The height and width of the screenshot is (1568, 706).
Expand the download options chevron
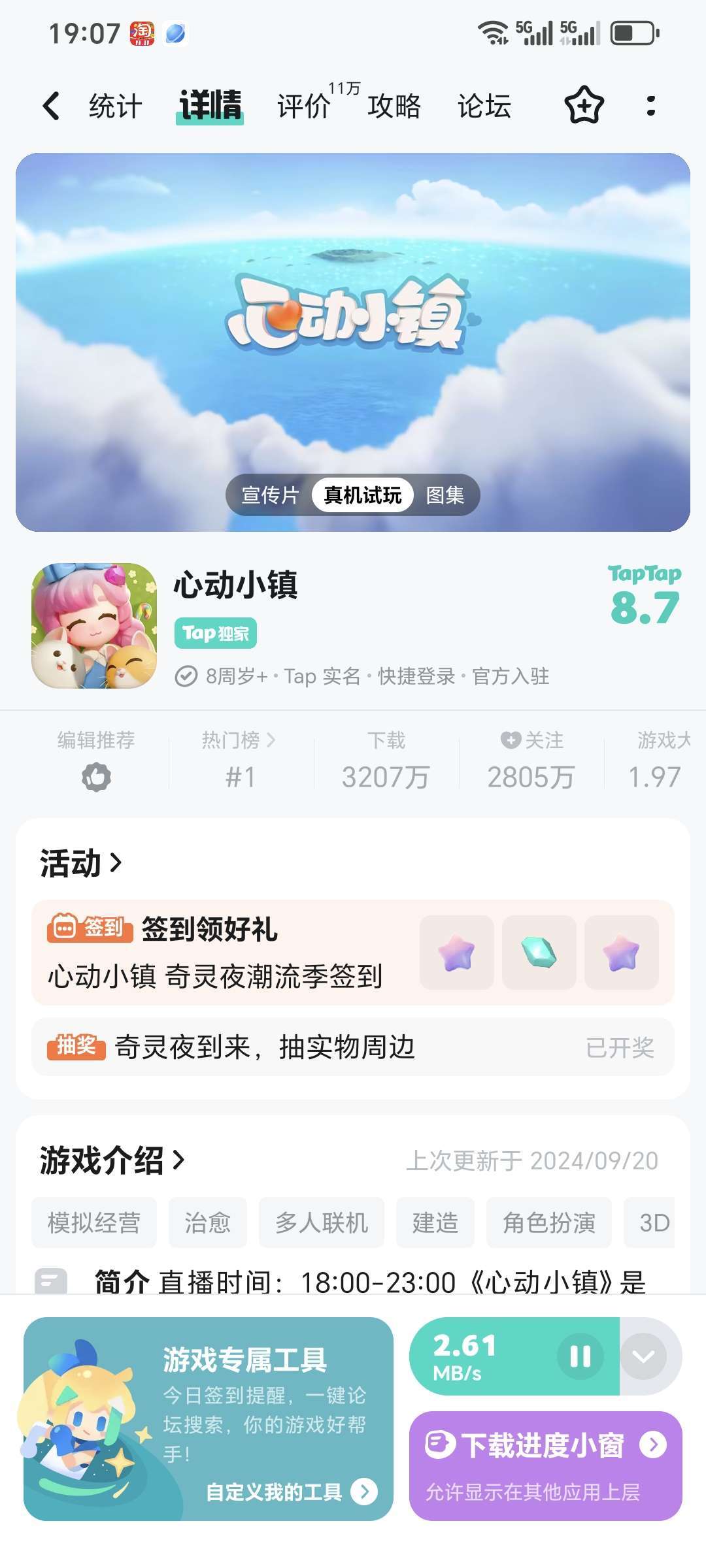(x=643, y=1356)
